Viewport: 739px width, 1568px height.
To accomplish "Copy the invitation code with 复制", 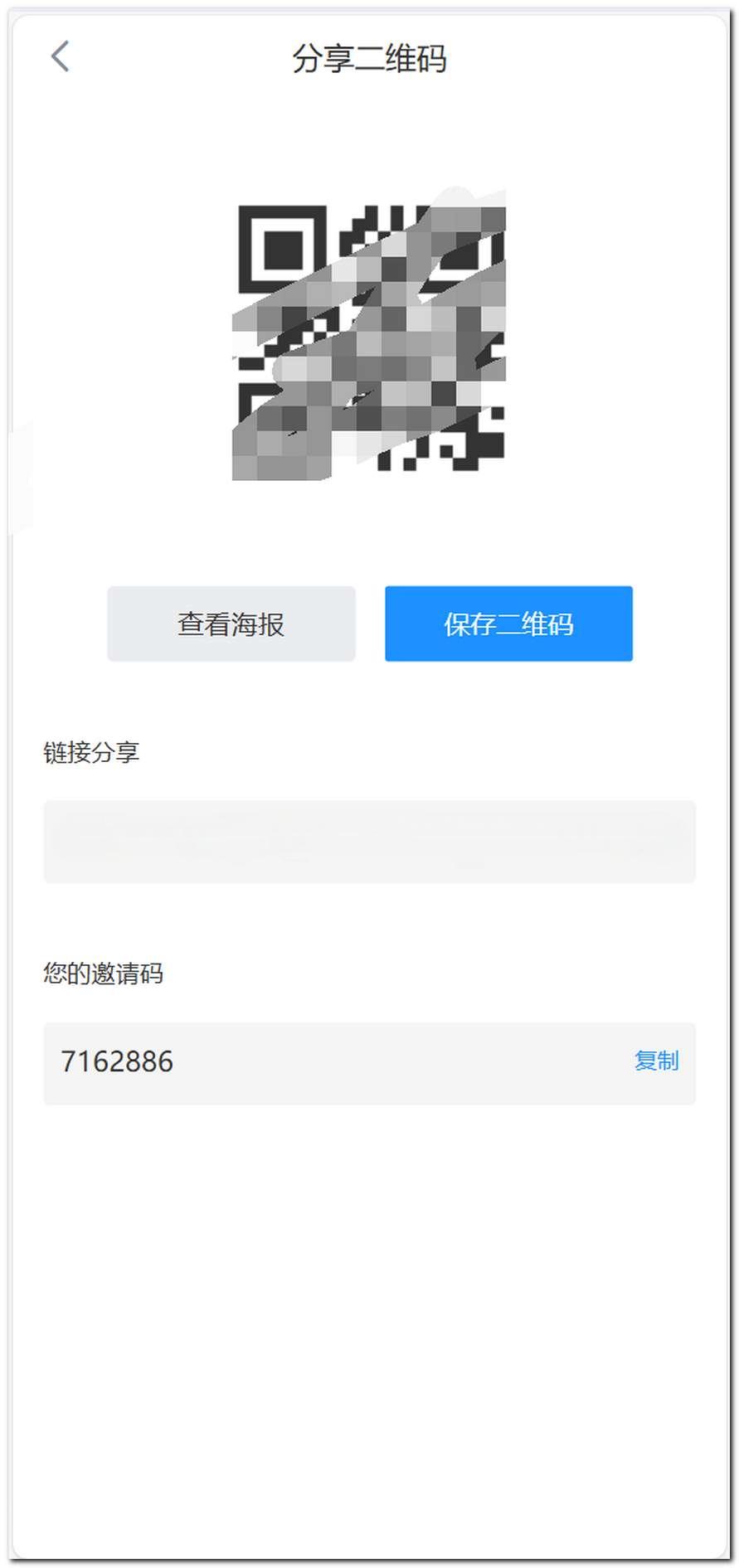I will pyautogui.click(x=655, y=1061).
